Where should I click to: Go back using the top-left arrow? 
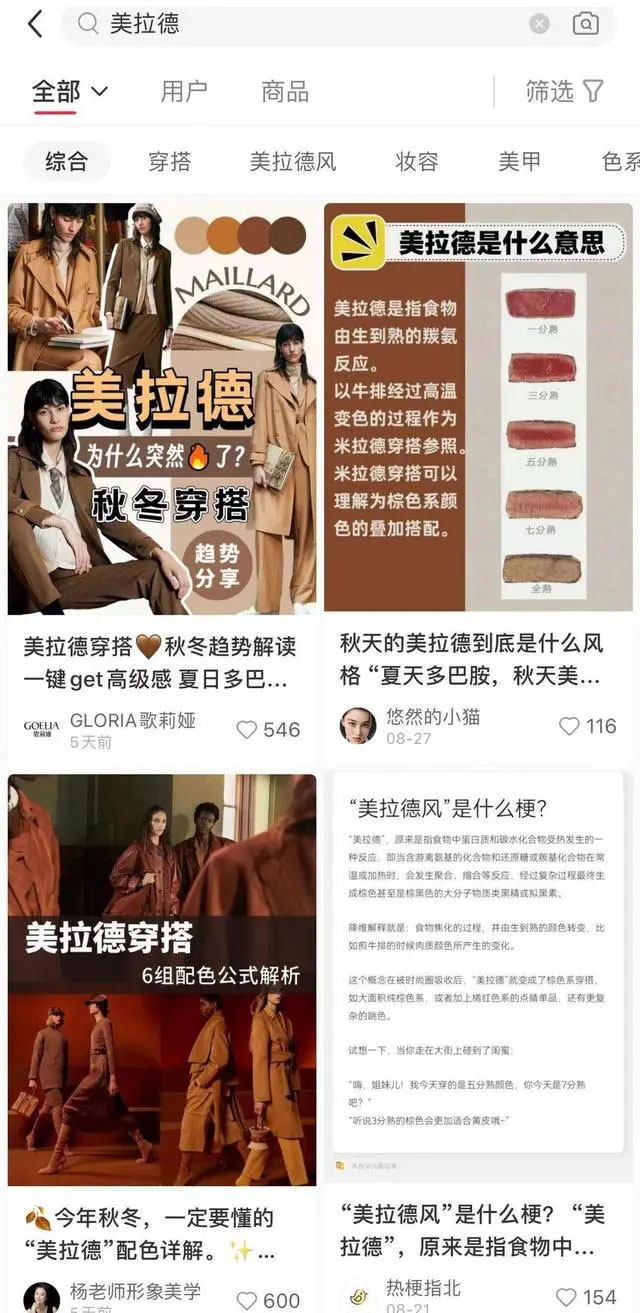point(34,24)
